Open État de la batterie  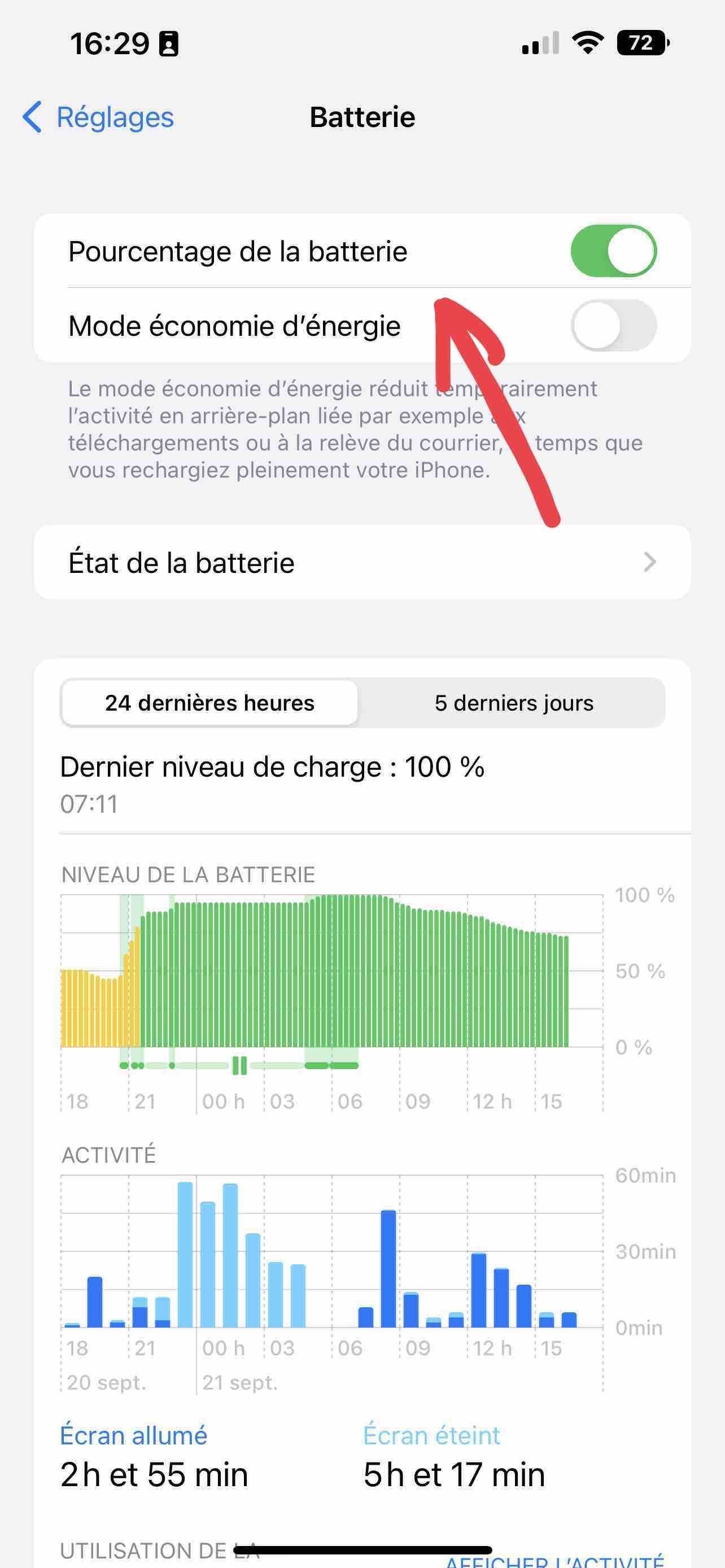(362, 562)
